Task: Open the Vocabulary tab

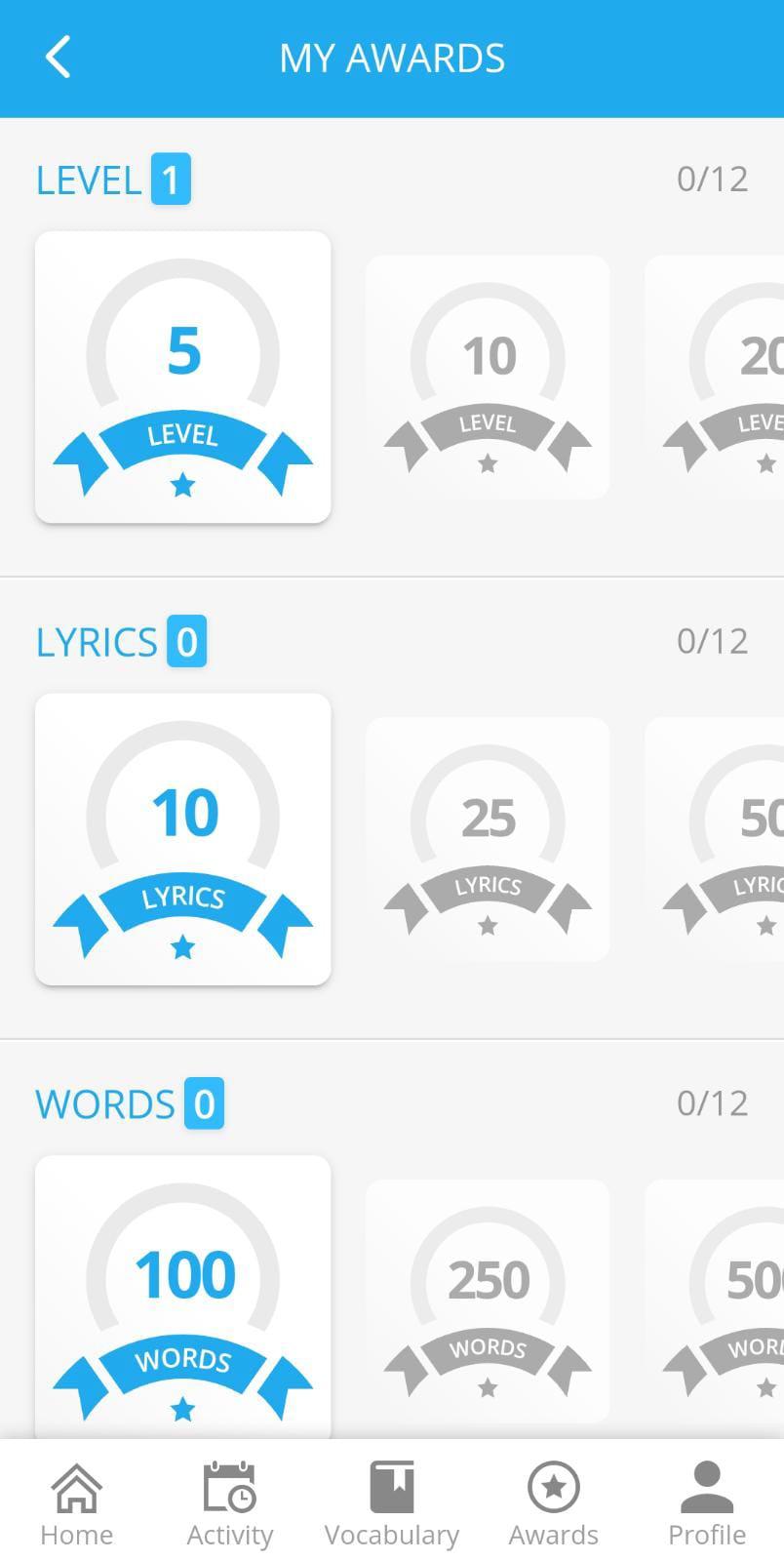Action: (392, 1503)
